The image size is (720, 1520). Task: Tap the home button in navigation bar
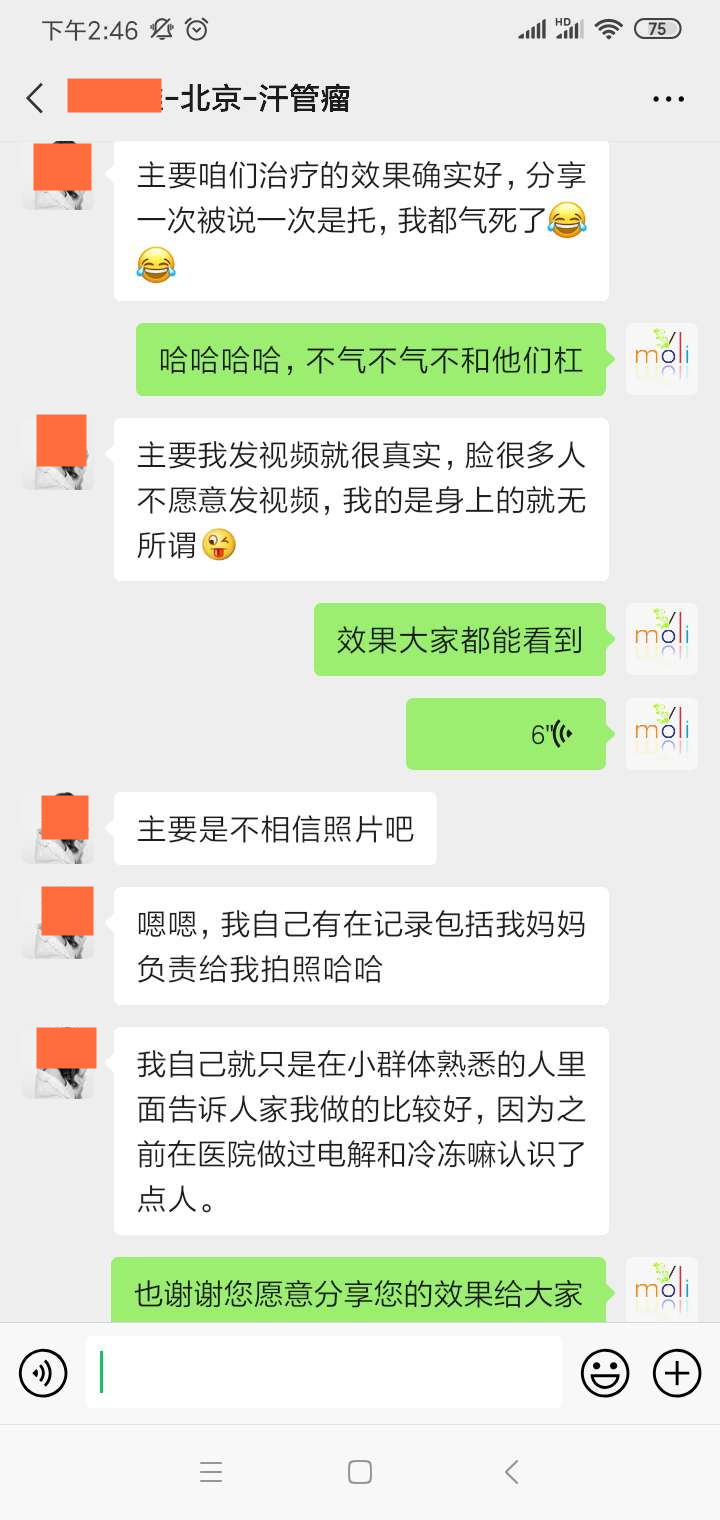[359, 1471]
